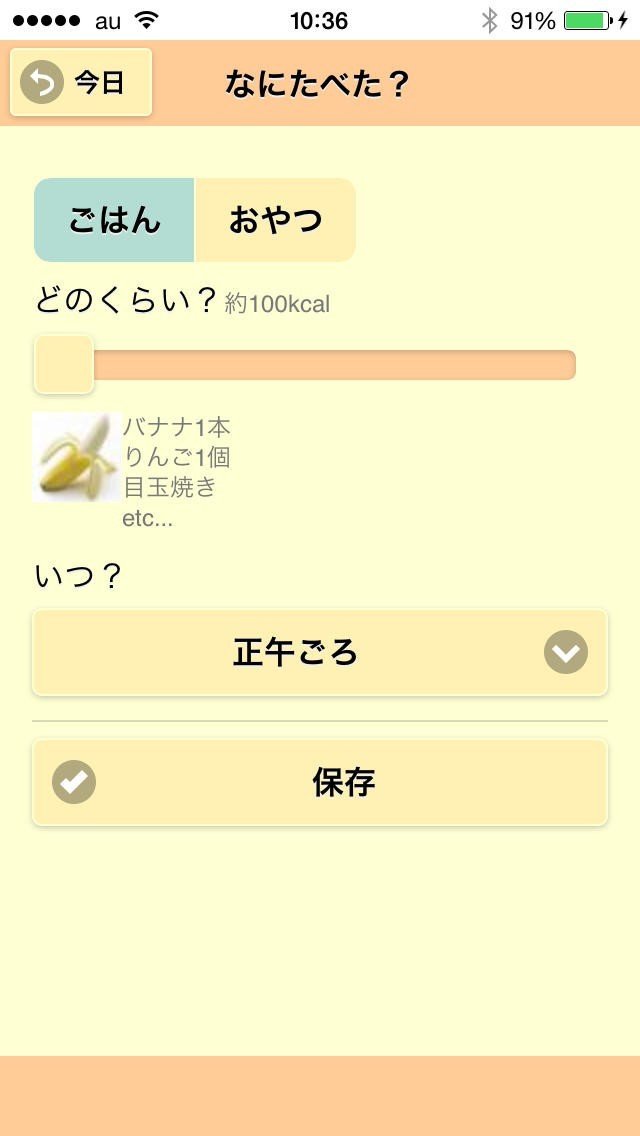640x1136 pixels.
Task: Select the ごはん segment
Action: [114, 220]
